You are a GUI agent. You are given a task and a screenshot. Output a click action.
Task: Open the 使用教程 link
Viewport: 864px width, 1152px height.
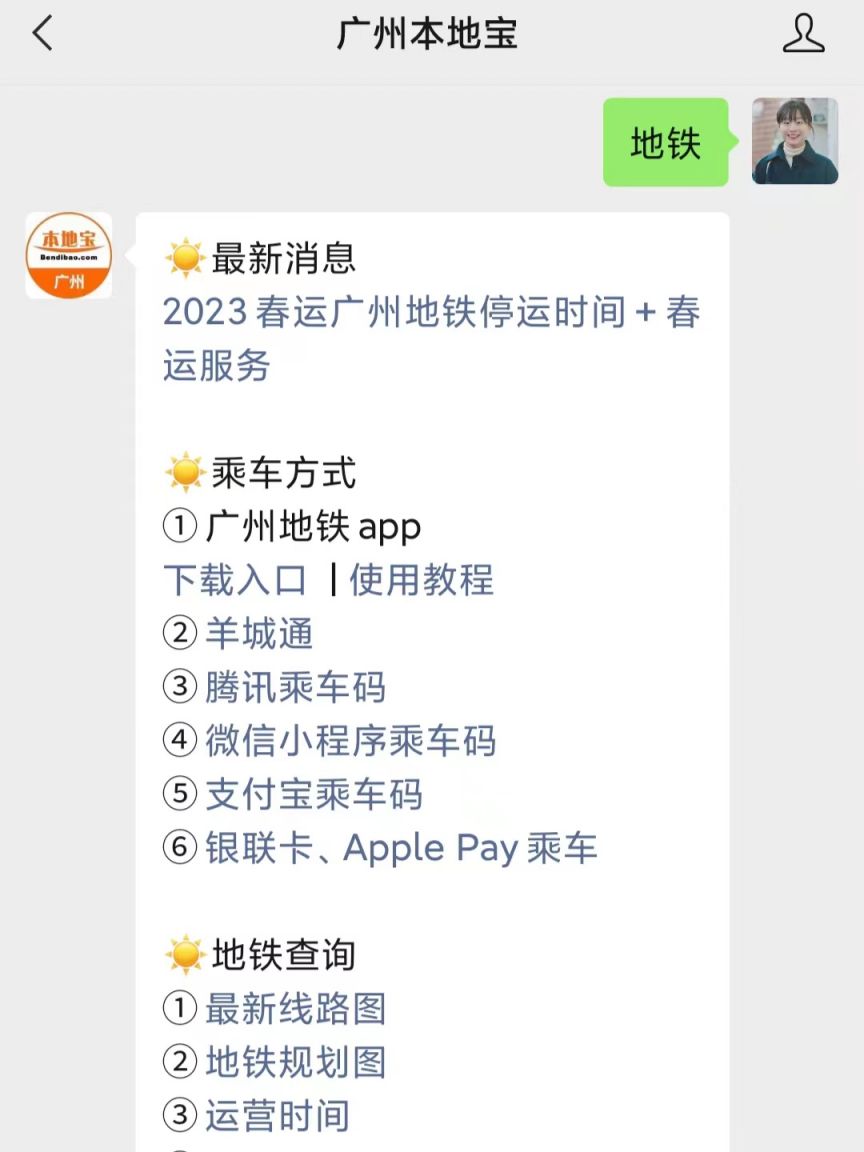pyautogui.click(x=421, y=580)
